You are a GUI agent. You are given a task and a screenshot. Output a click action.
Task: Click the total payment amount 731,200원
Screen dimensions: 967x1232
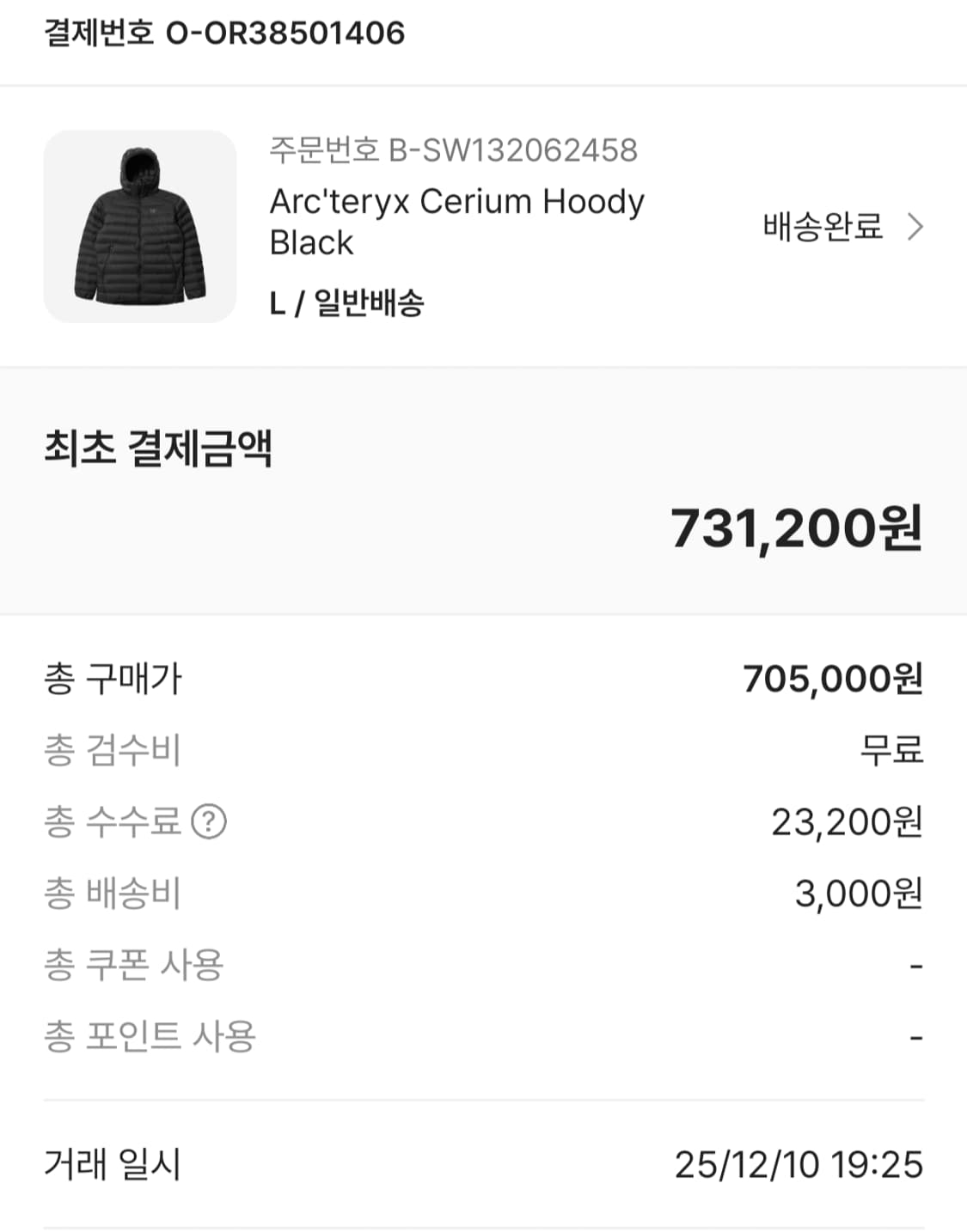(793, 530)
